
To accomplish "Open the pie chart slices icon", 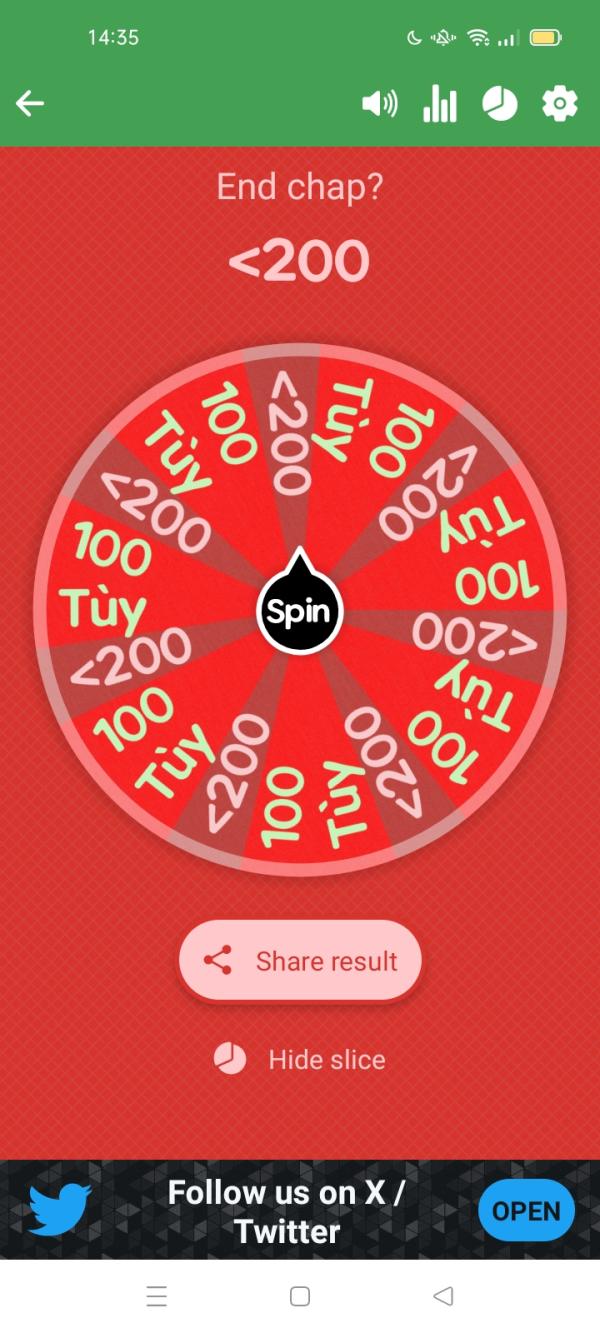I will (500, 103).
